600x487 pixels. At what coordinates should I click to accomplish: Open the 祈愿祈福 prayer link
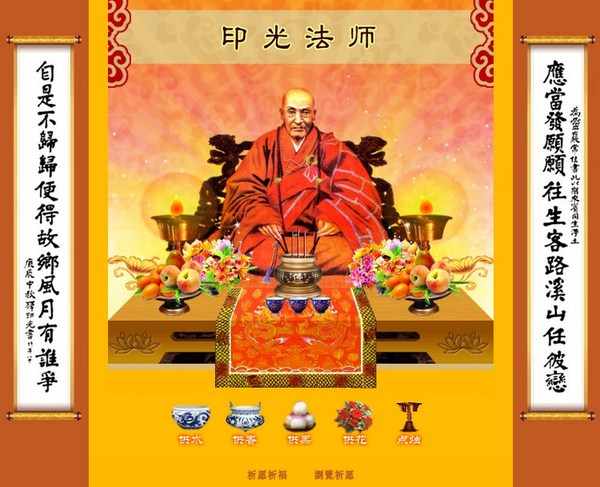point(265,474)
